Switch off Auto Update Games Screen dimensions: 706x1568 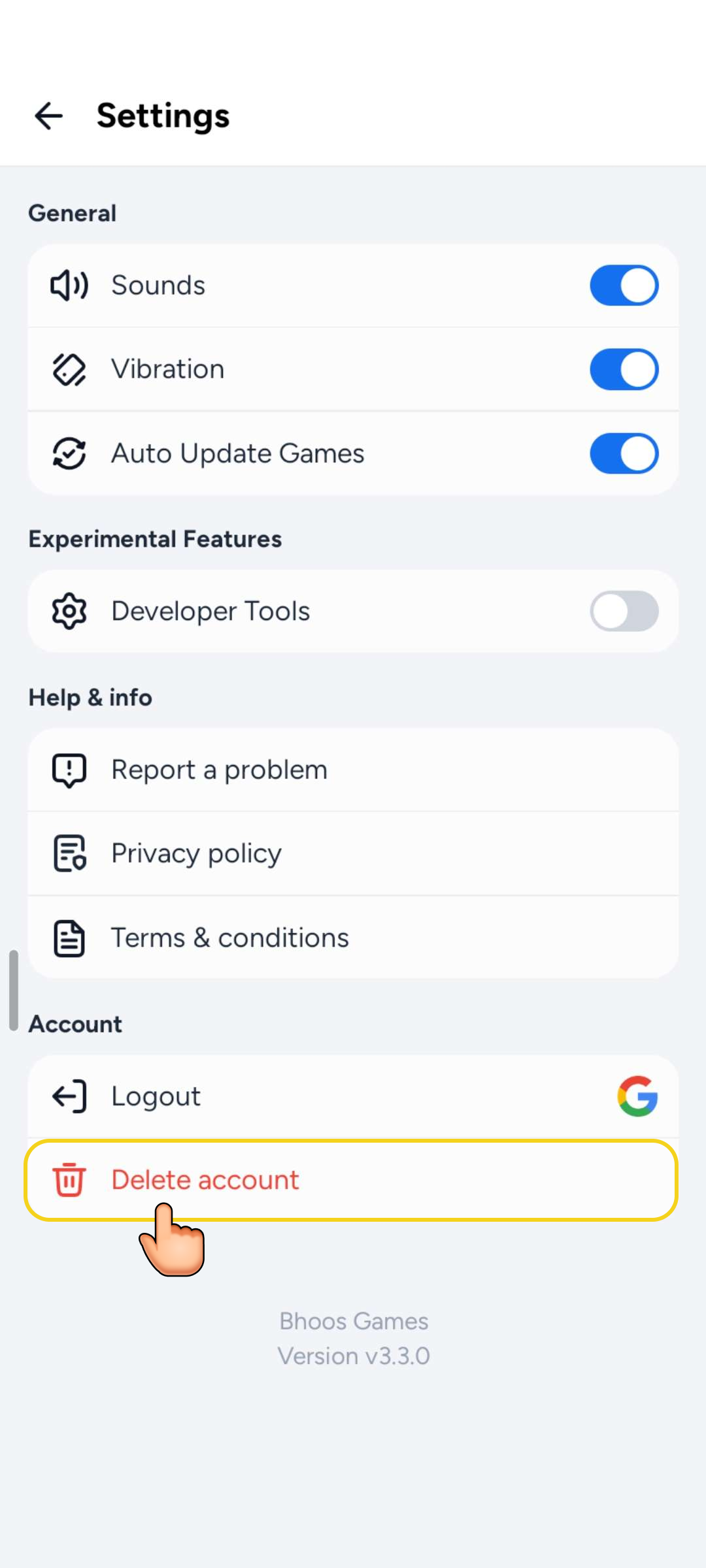[x=624, y=453]
